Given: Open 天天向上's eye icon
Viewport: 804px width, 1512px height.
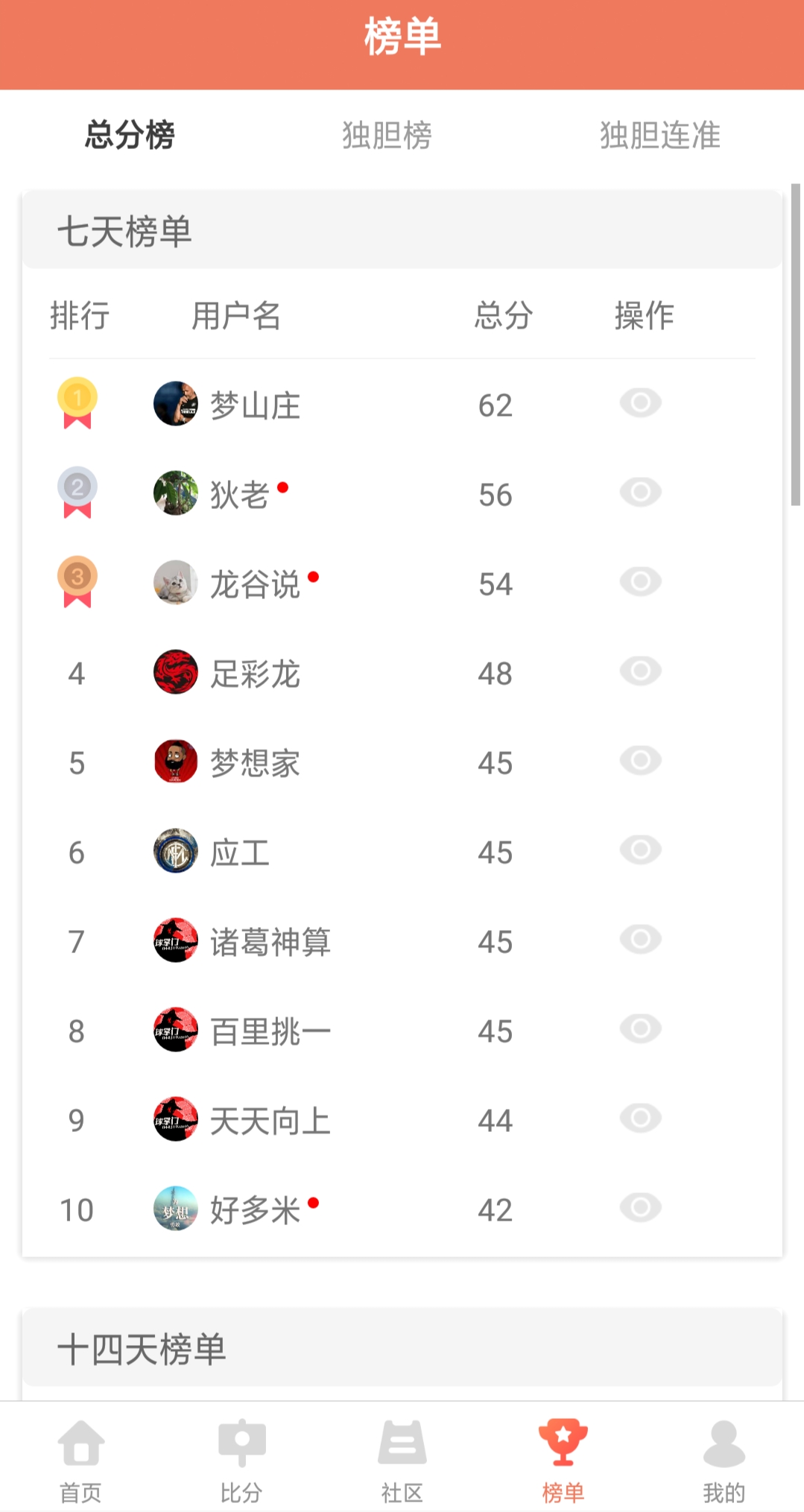Looking at the screenshot, I should [x=640, y=1119].
